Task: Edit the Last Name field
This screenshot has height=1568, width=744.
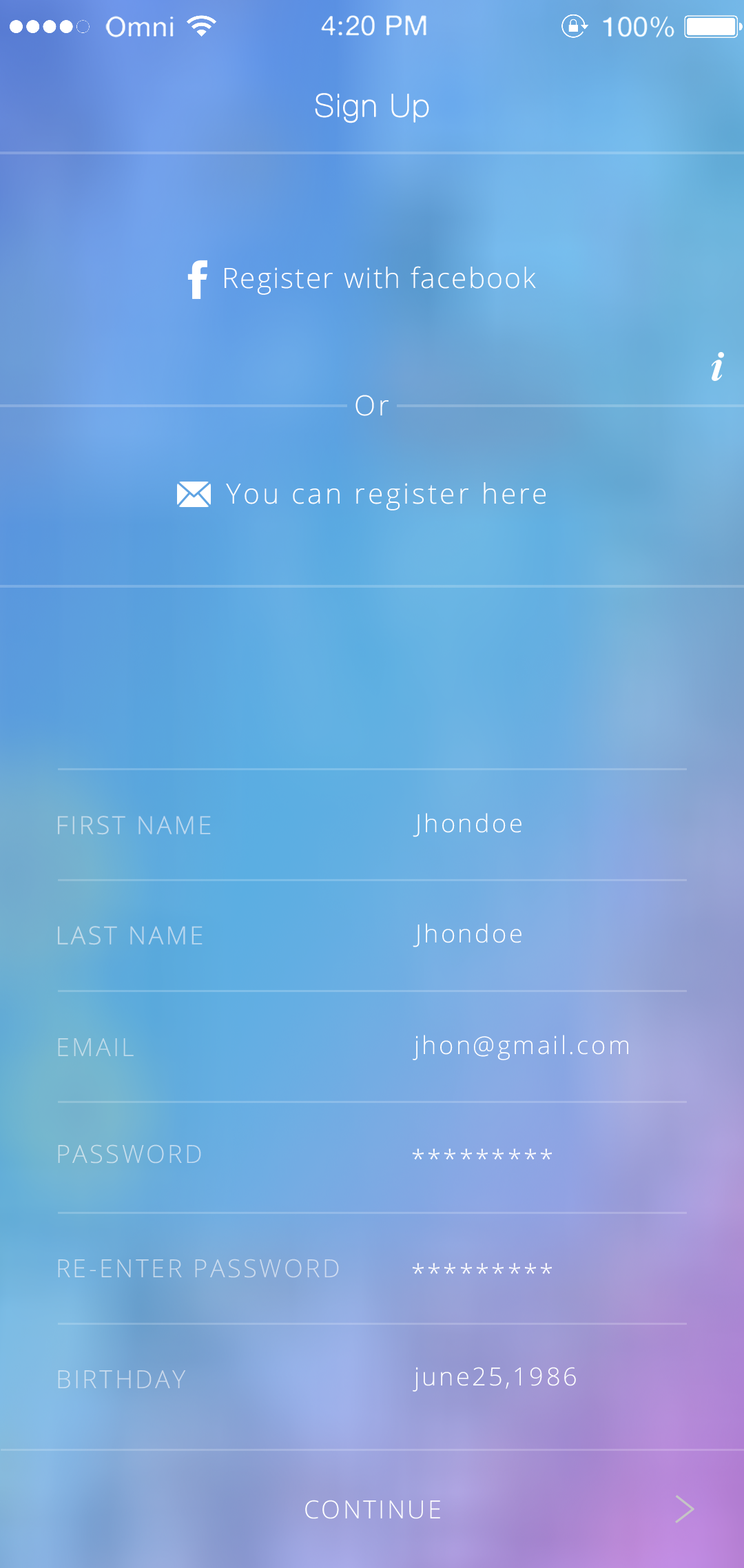Action: (468, 935)
